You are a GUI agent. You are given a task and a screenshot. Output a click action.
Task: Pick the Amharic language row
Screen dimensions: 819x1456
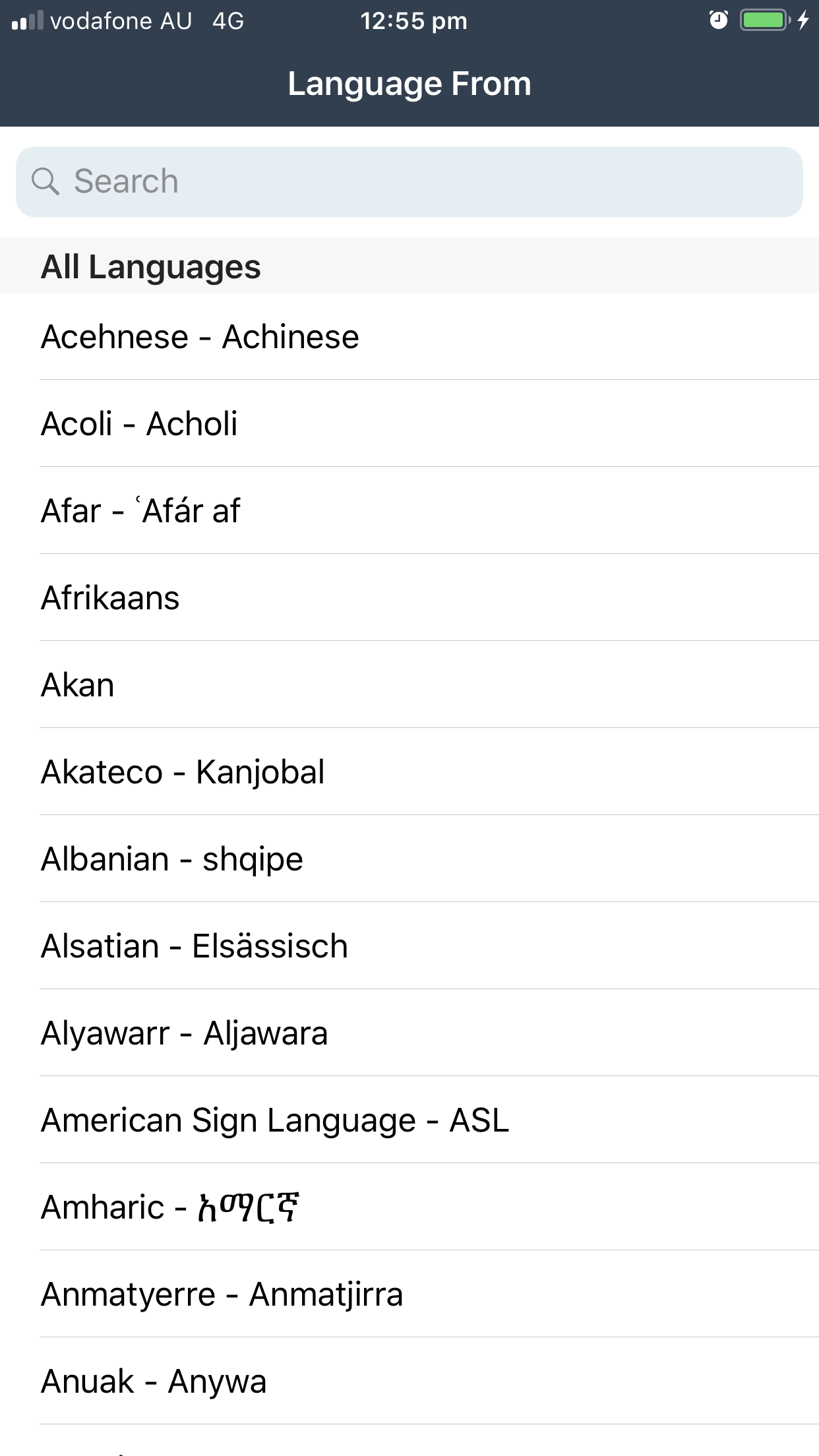(409, 1207)
